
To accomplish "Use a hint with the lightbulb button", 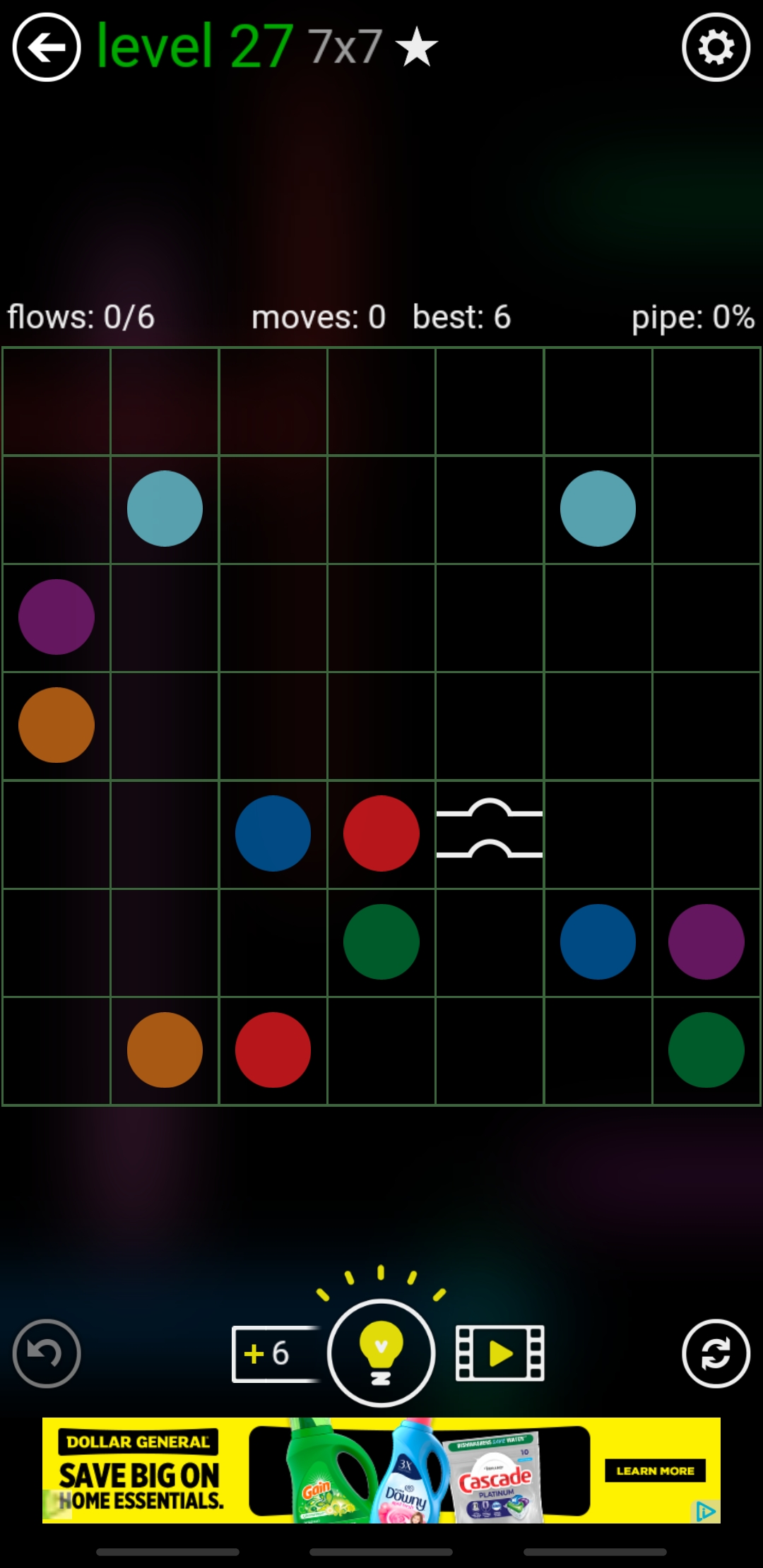I will pyautogui.click(x=381, y=1353).
